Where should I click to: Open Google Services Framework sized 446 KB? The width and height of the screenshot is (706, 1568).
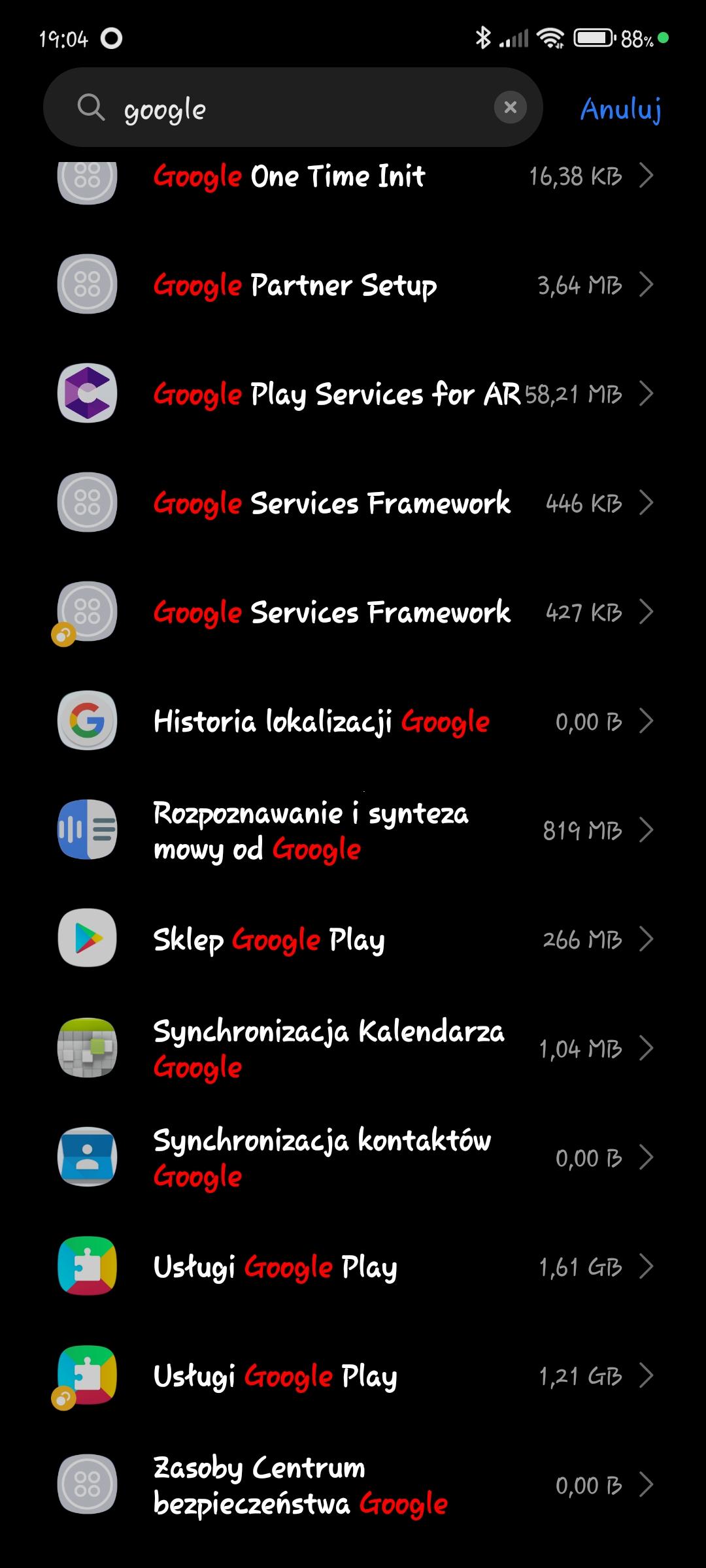tap(353, 503)
